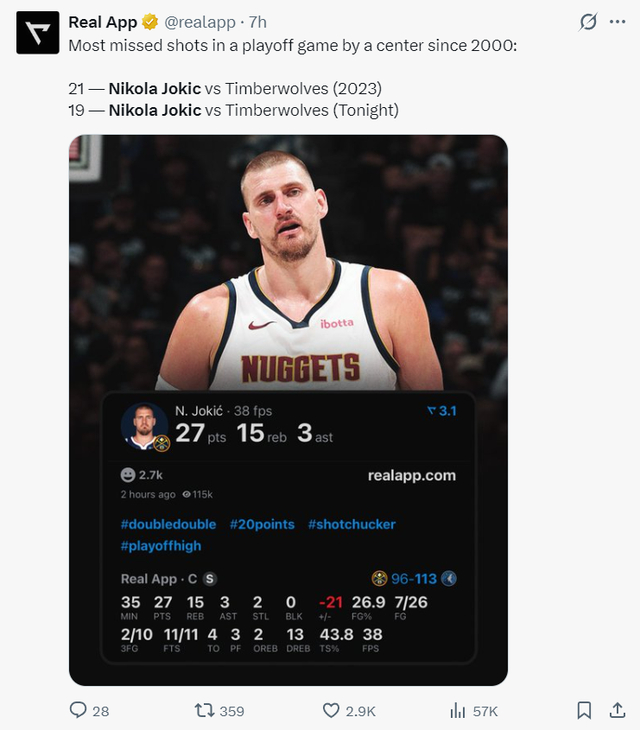
Task: Open the Real App account name
Action: (103, 22)
